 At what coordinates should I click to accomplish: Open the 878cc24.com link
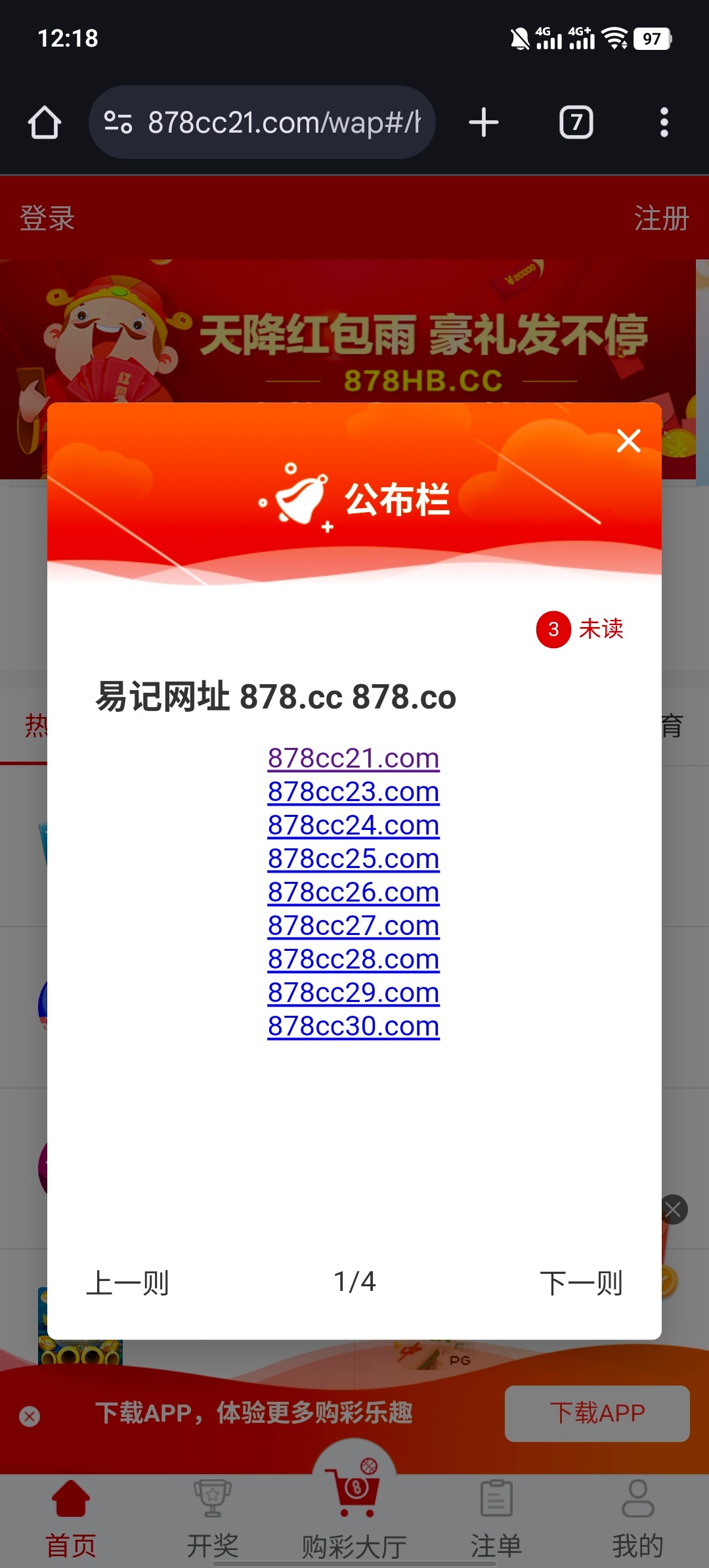coord(353,825)
